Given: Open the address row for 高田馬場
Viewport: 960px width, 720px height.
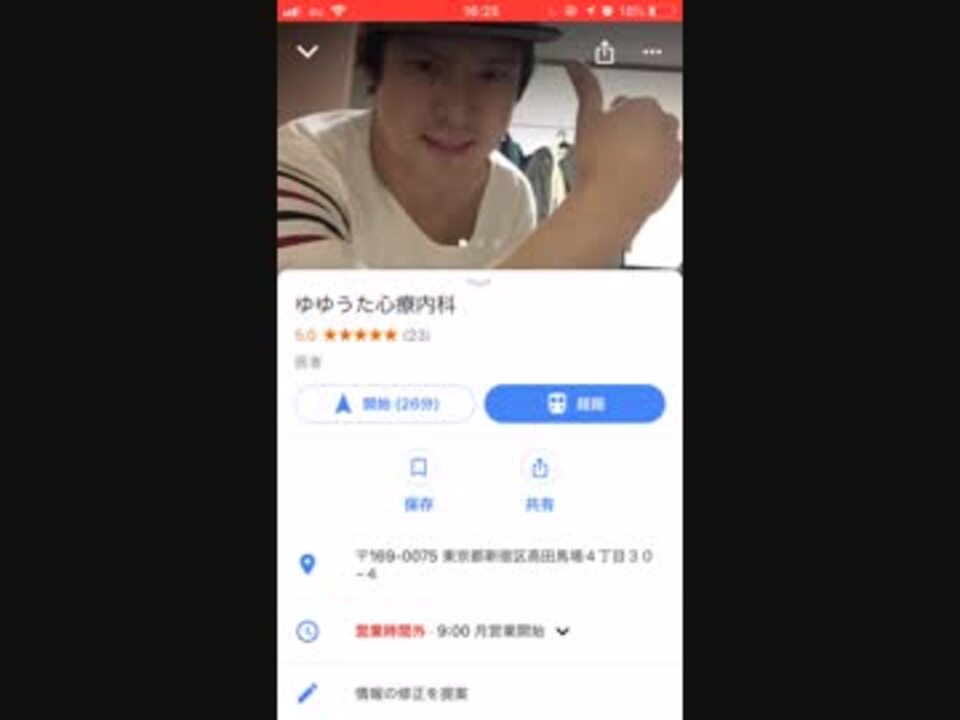Looking at the screenshot, I should tap(504, 564).
